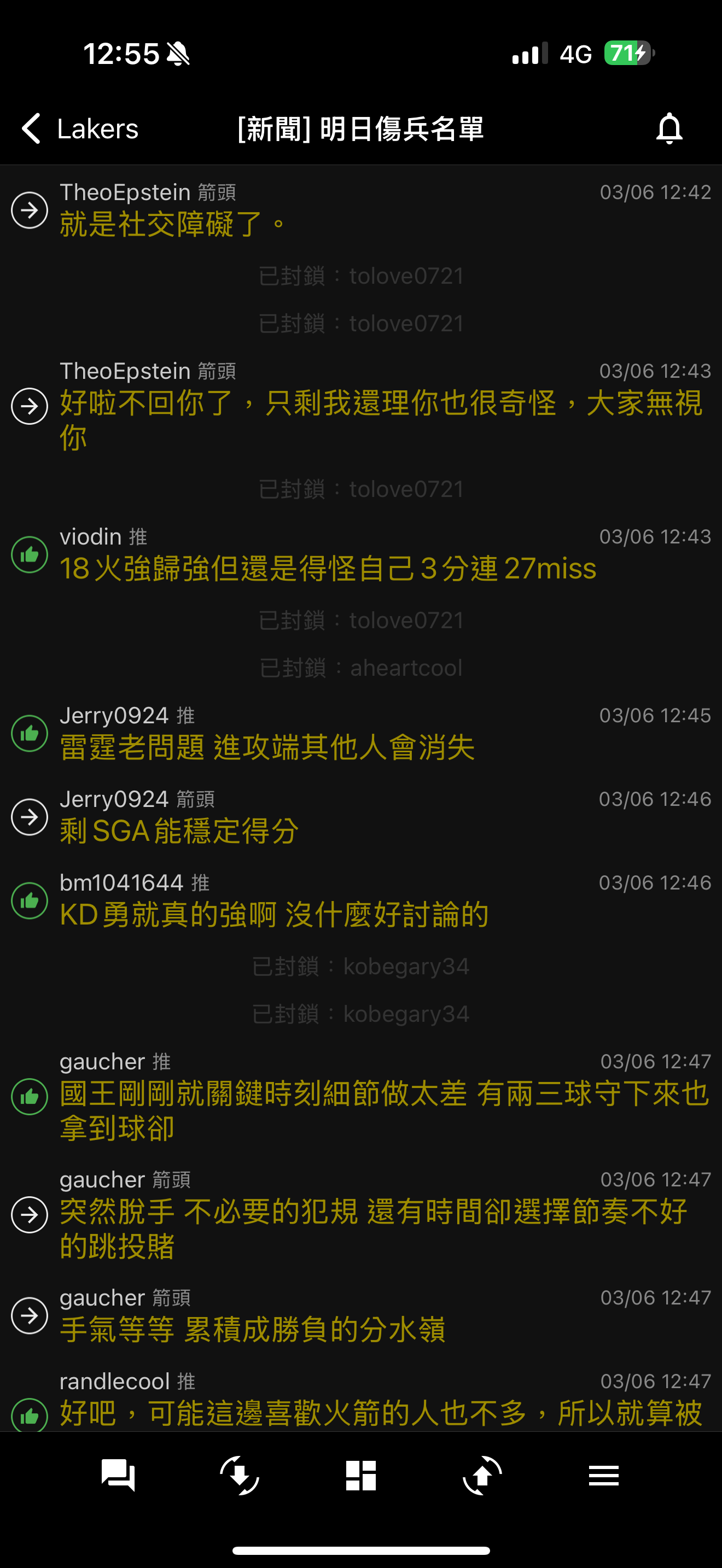The height and width of the screenshot is (1568, 722).
Task: Tap the rotate upload arrow icon
Action: 482,1476
